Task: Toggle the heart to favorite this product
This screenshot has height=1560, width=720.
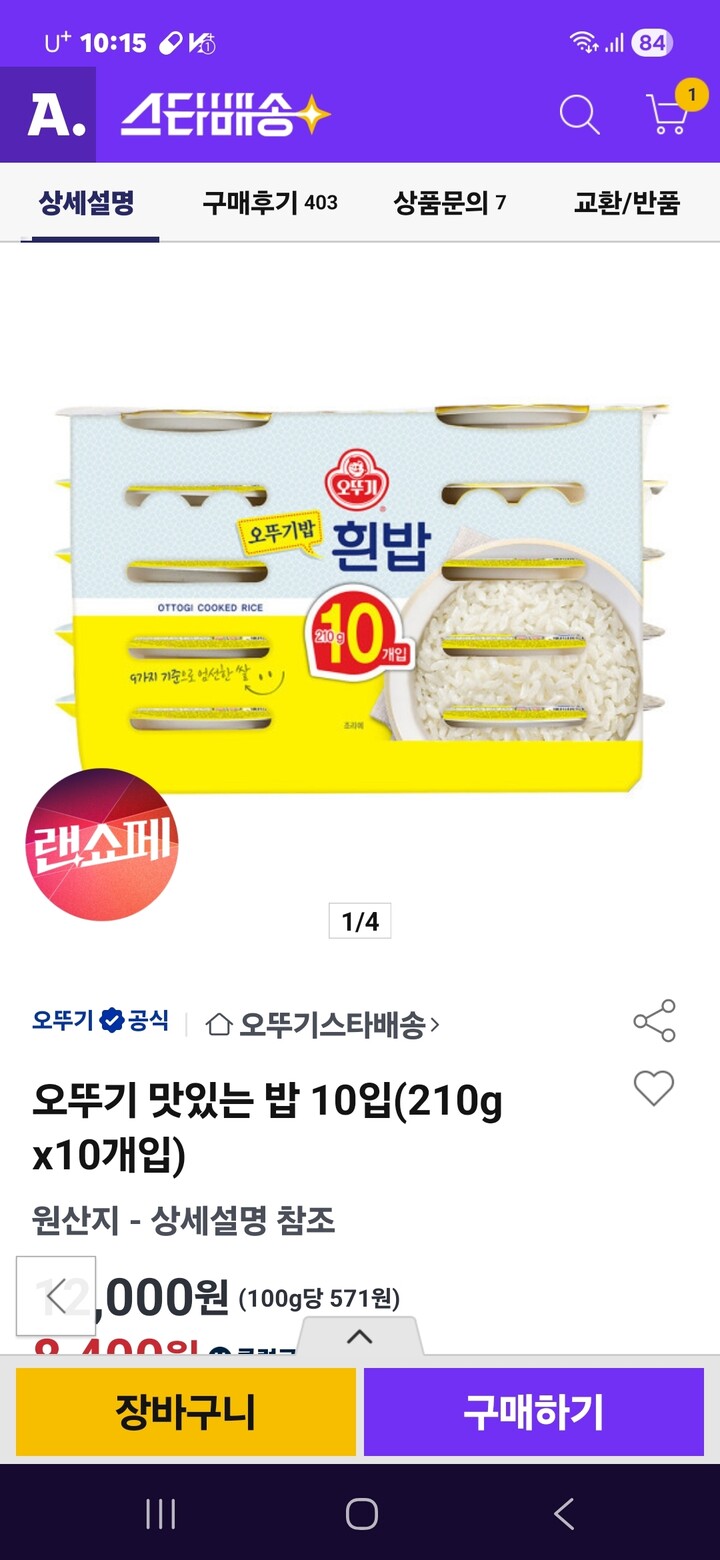Action: click(x=655, y=1090)
